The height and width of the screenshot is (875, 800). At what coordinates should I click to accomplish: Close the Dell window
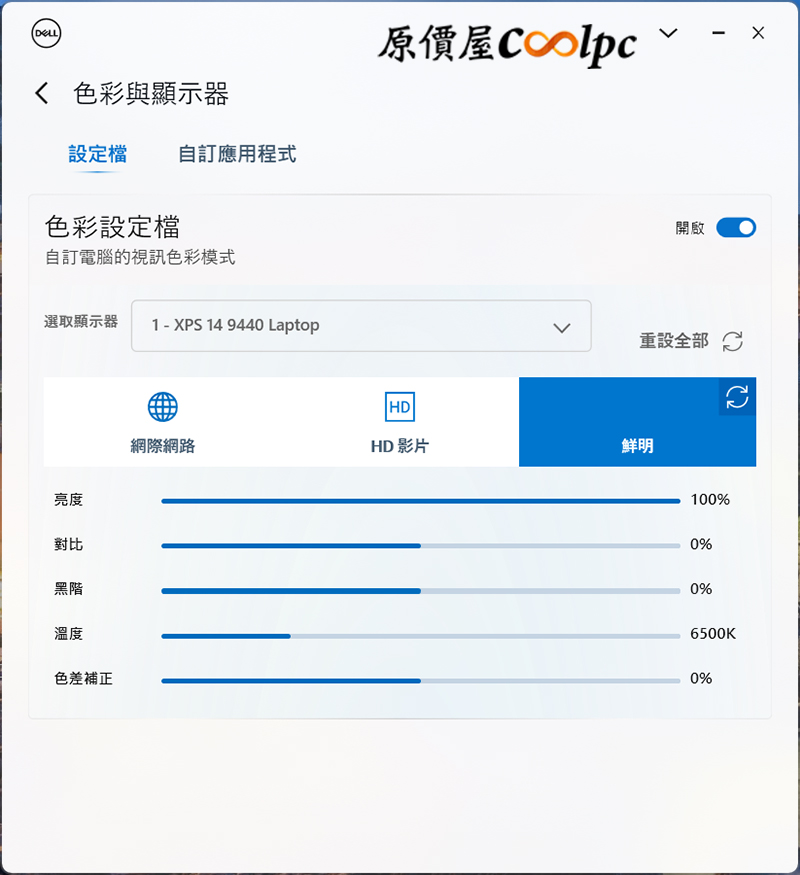pyautogui.click(x=758, y=33)
